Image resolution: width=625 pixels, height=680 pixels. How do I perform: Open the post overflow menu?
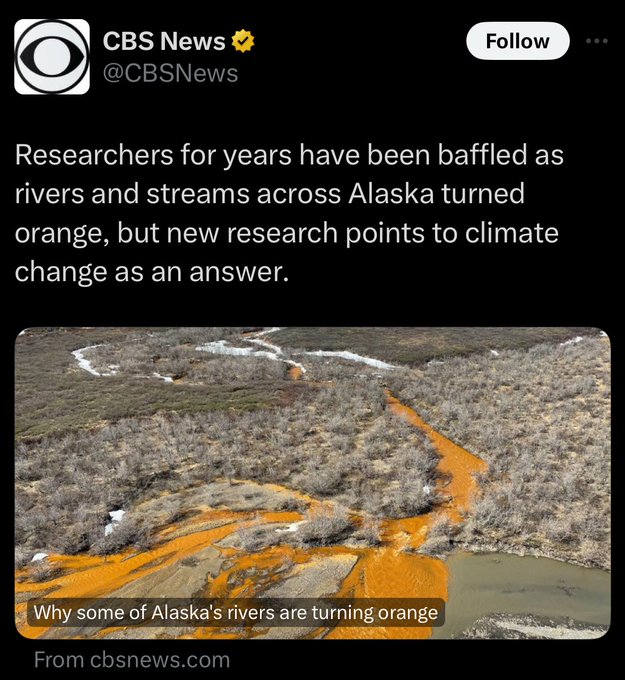coord(596,41)
